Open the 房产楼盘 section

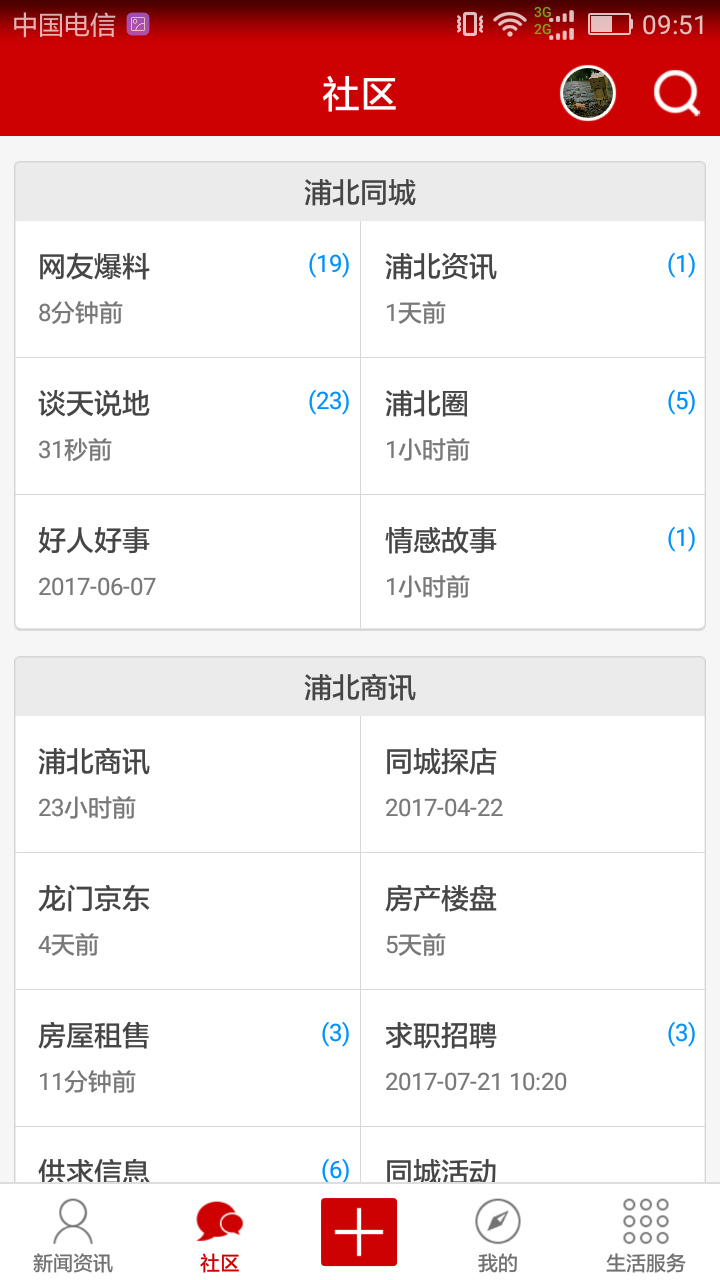(533, 921)
